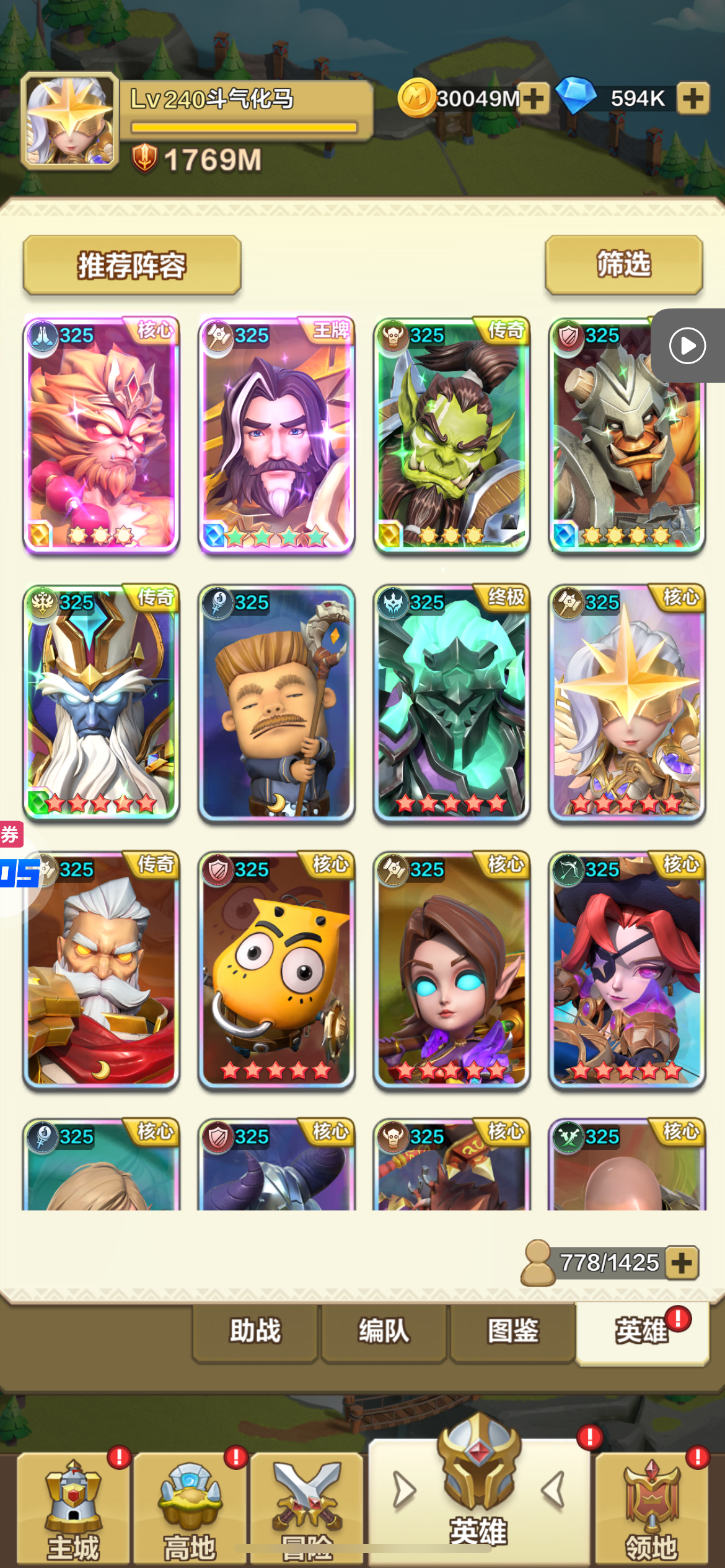The height and width of the screenshot is (1568, 725).
Task: Select the 英雄 sub-tab
Action: click(641, 1331)
